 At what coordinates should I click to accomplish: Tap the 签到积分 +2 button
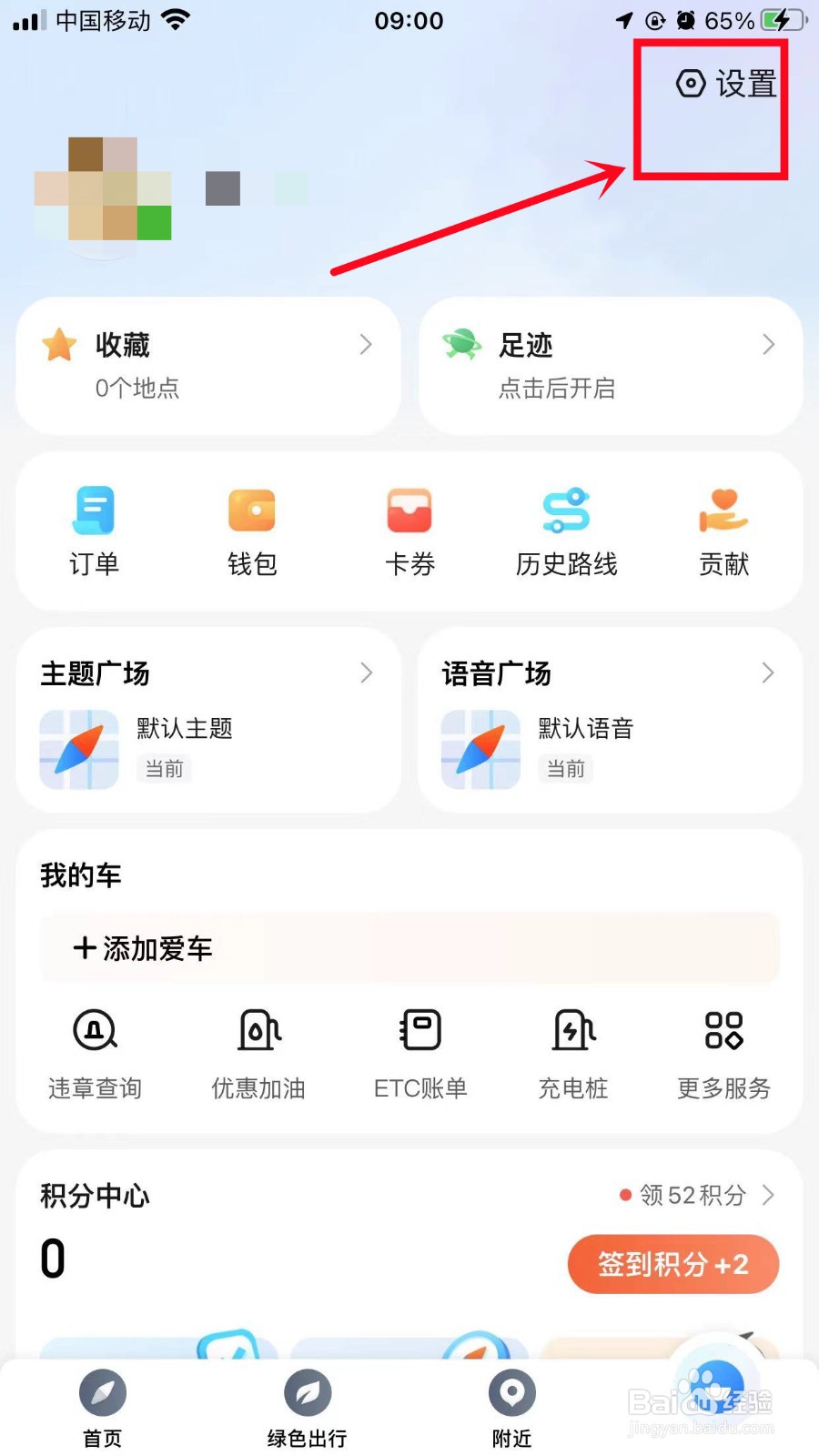tap(672, 1264)
